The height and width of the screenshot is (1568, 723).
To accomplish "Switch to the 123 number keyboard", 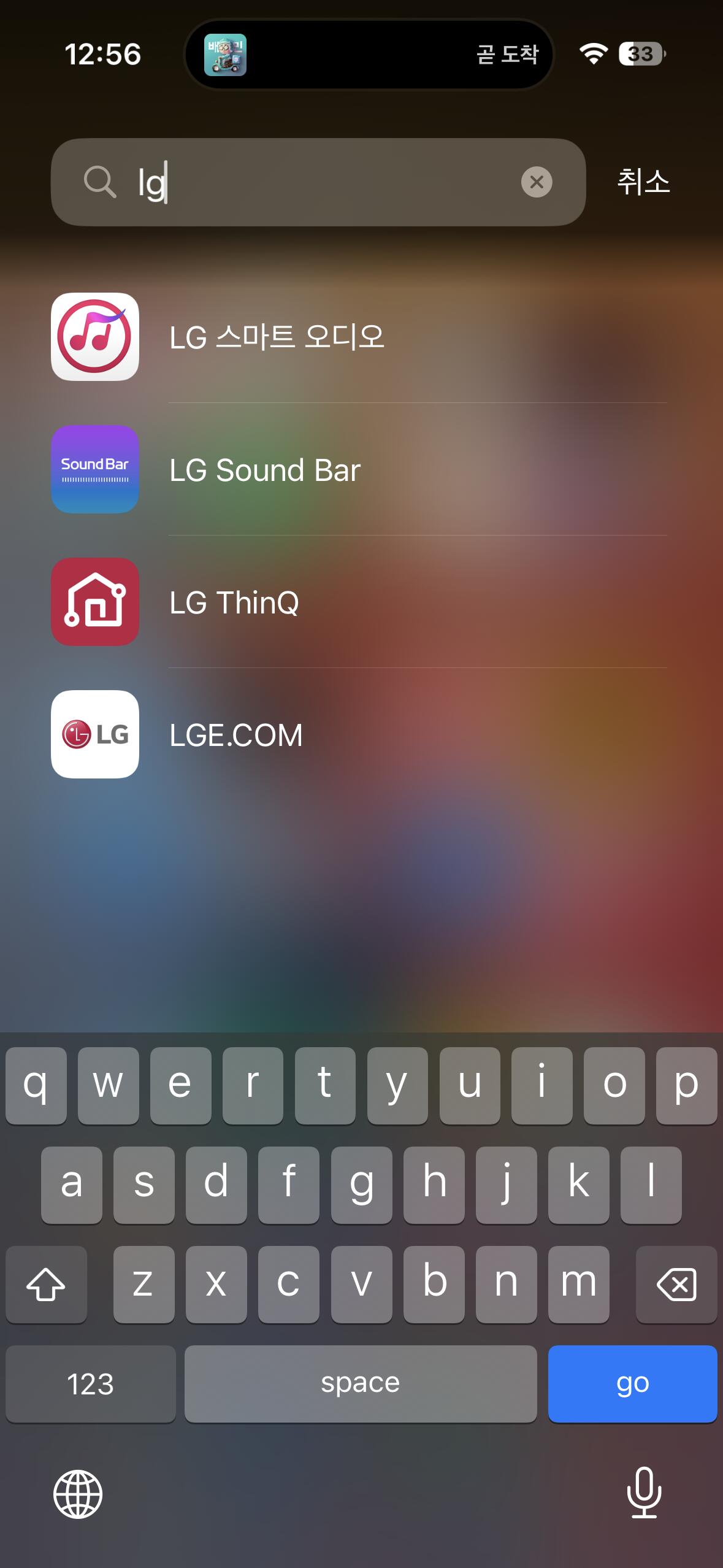I will (x=91, y=1383).
